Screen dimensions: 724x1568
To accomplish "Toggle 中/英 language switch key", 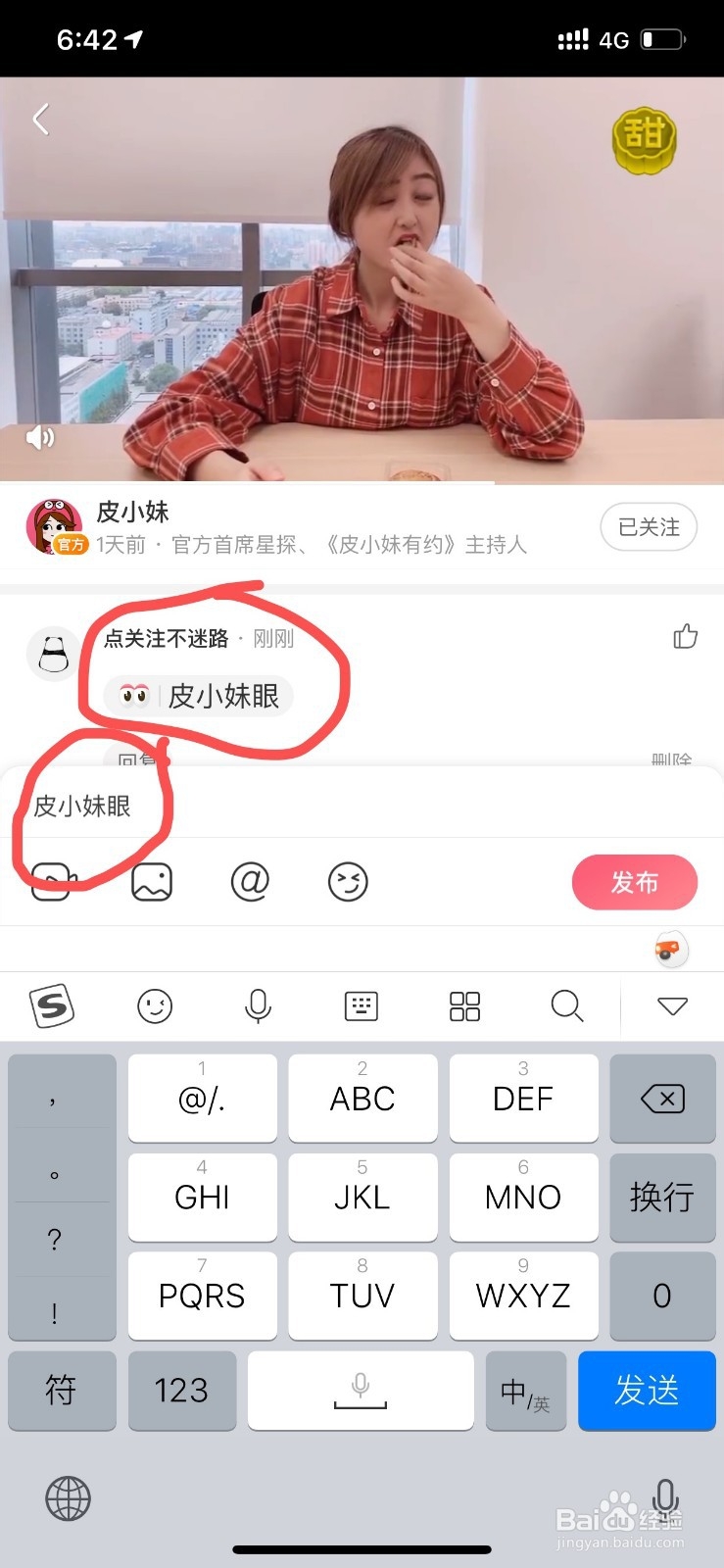I will point(526,1391).
